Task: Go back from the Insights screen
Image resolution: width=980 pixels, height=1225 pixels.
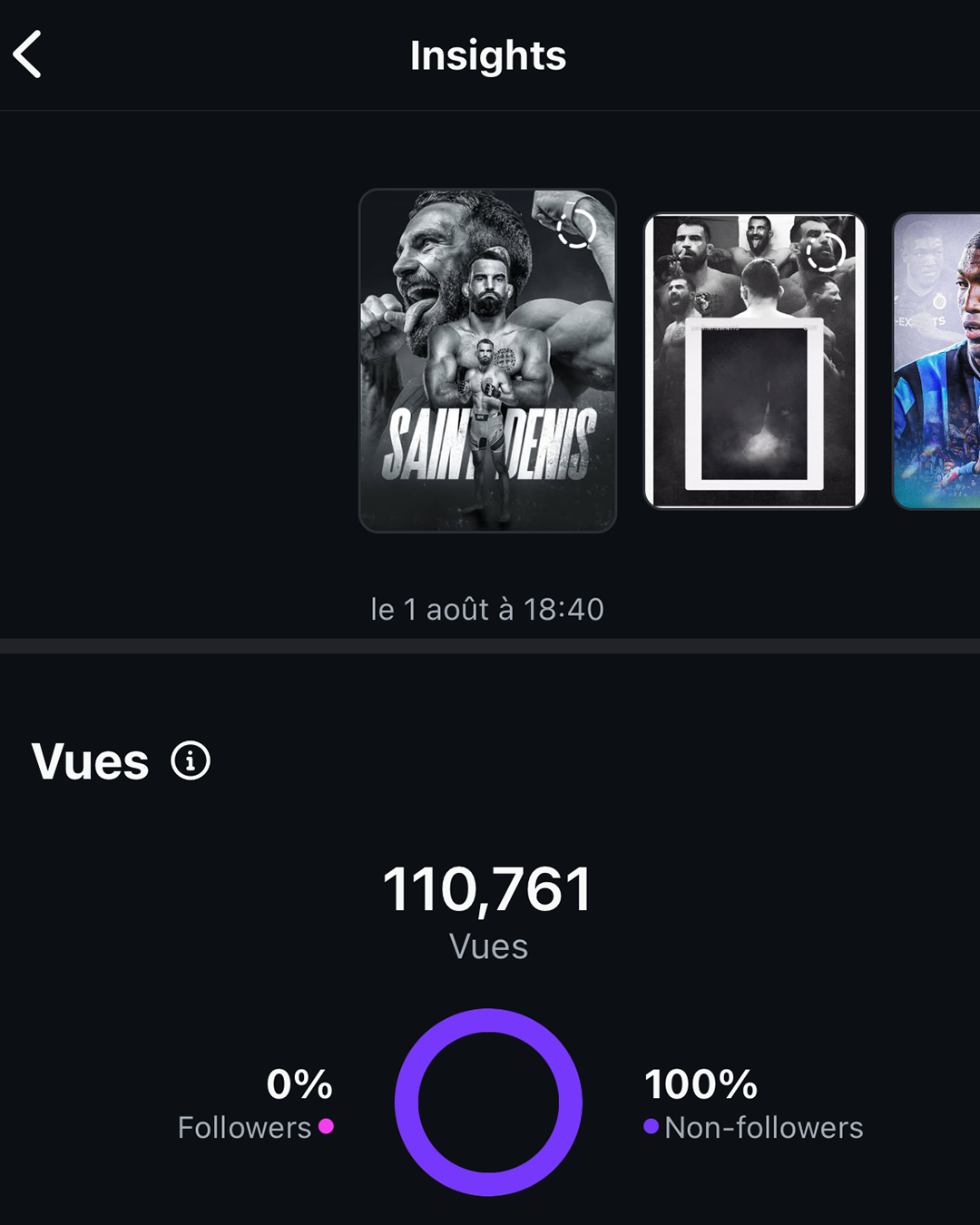Action: (28, 54)
